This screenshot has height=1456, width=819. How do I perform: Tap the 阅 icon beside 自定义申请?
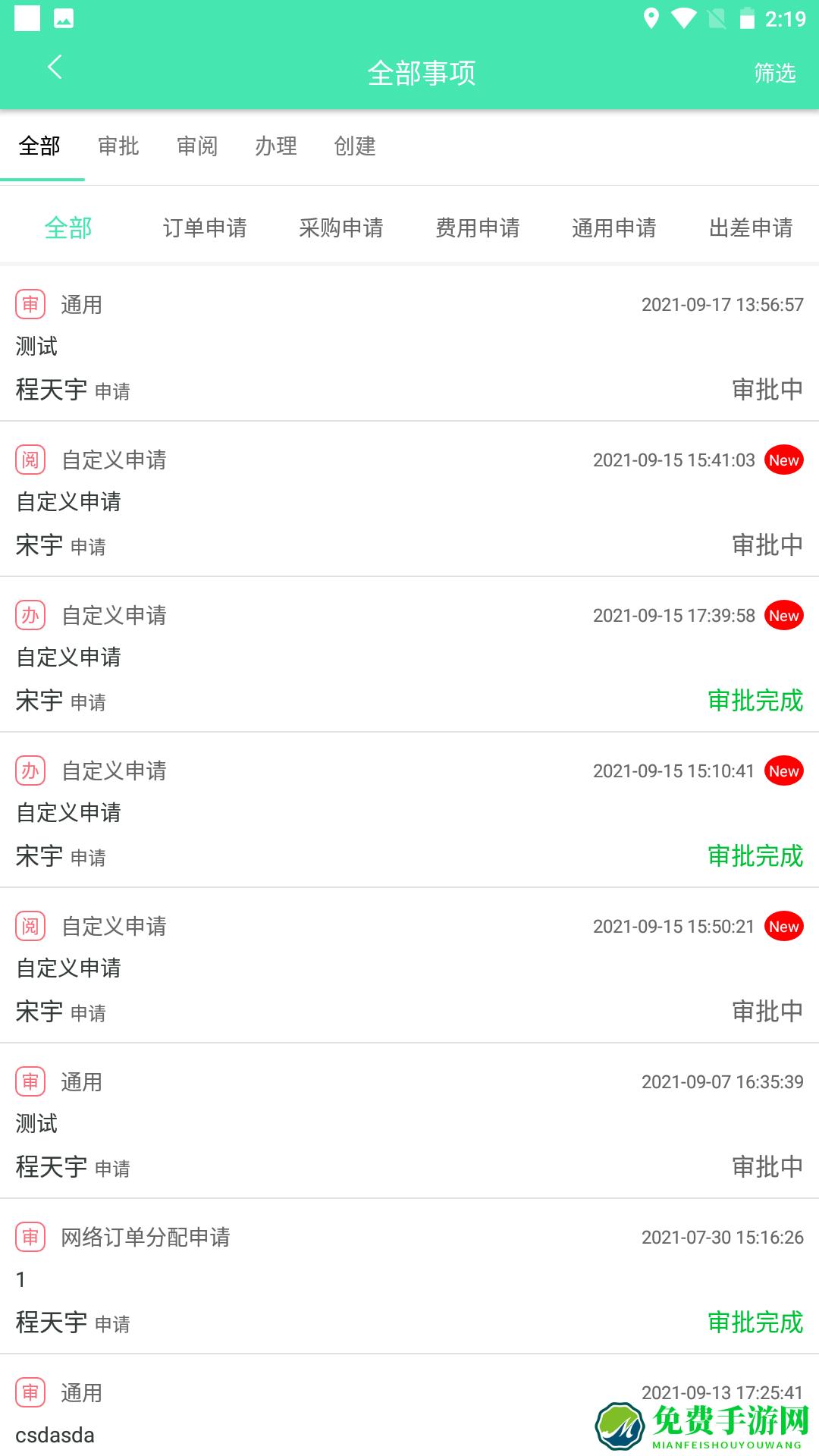(x=30, y=459)
